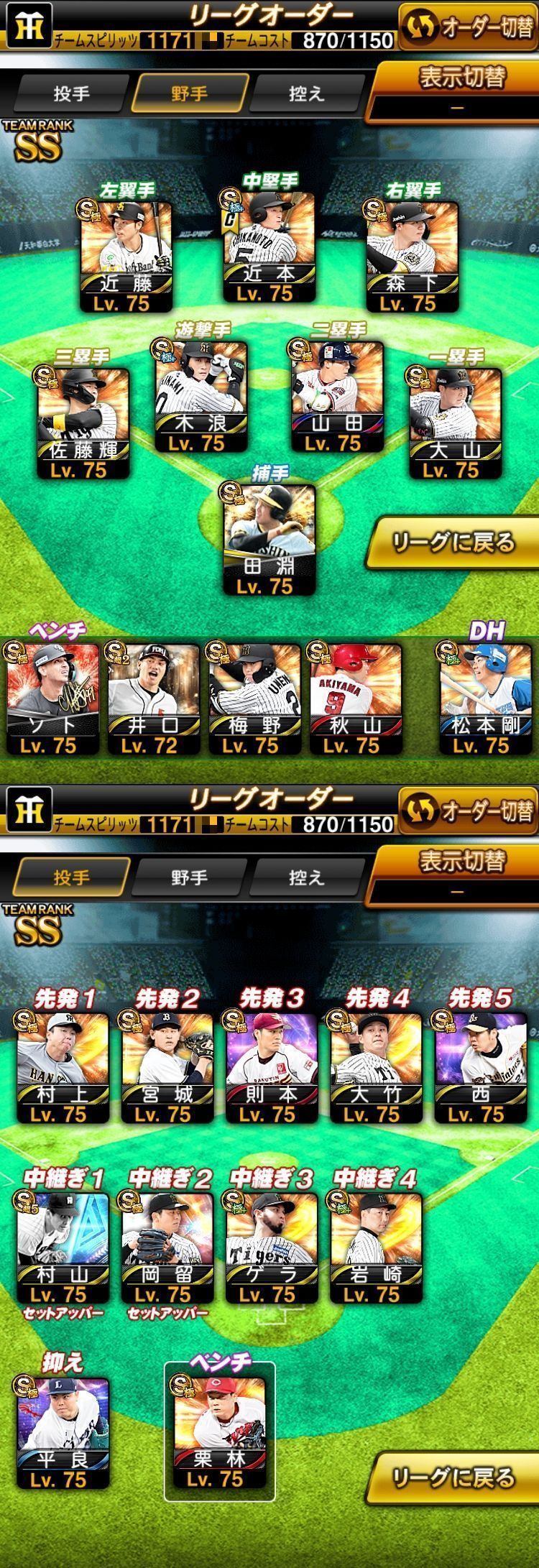Select shortstop 木浪's card
The height and width of the screenshot is (1568, 539).
pyautogui.click(x=201, y=395)
